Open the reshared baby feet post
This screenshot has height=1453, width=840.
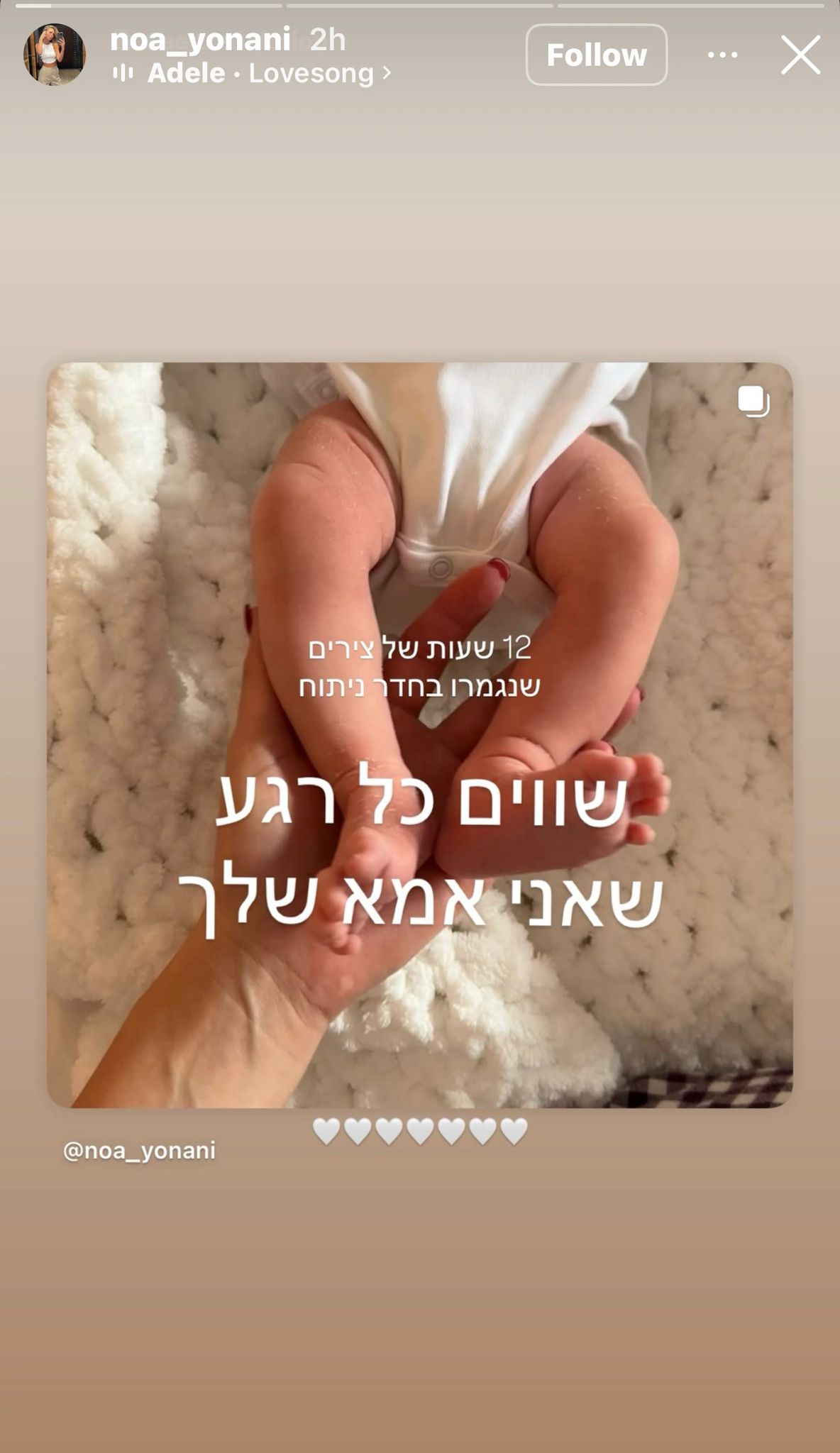420,735
